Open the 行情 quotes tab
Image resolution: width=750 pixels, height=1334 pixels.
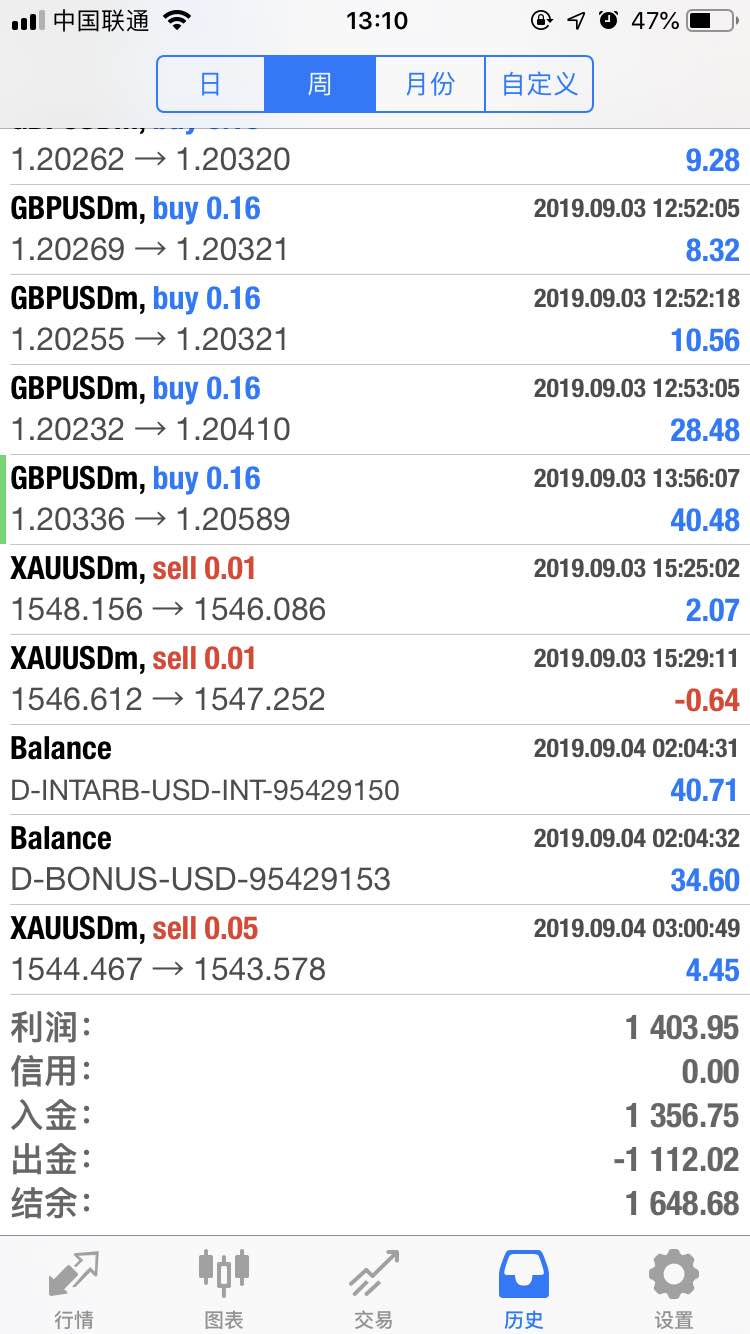coord(75,1288)
